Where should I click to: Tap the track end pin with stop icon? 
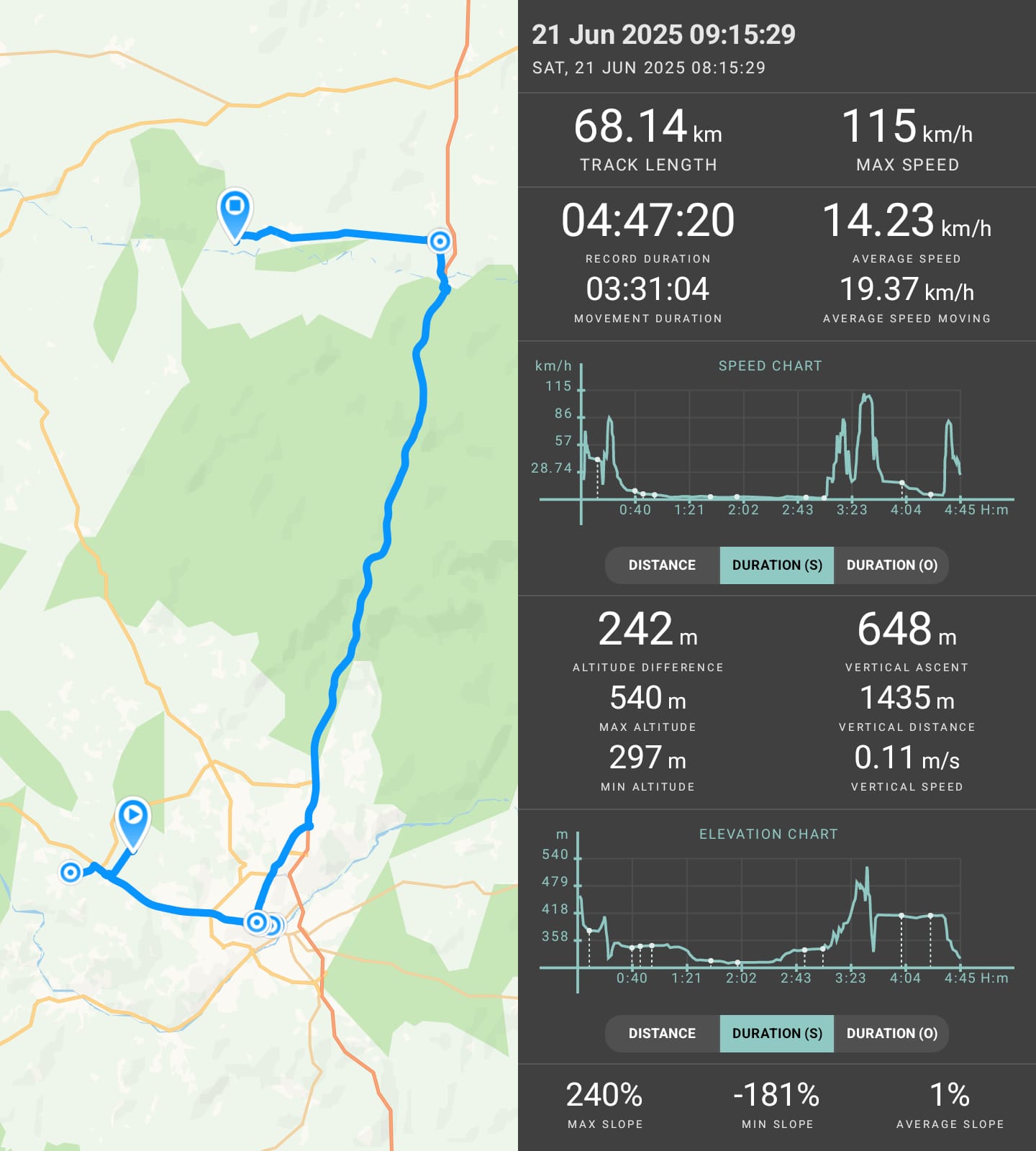point(235,209)
